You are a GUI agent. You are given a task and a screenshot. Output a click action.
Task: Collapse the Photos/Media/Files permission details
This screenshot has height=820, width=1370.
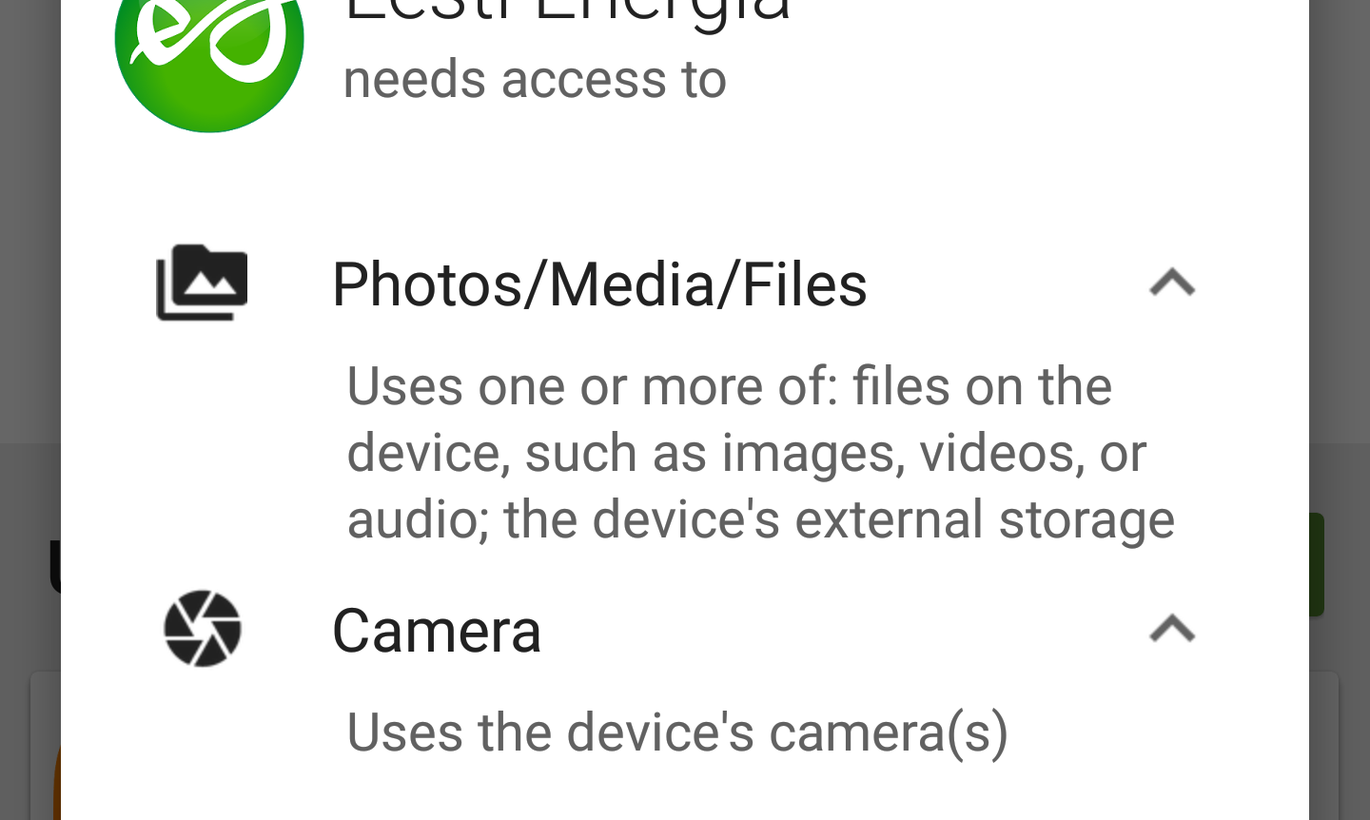point(1172,284)
